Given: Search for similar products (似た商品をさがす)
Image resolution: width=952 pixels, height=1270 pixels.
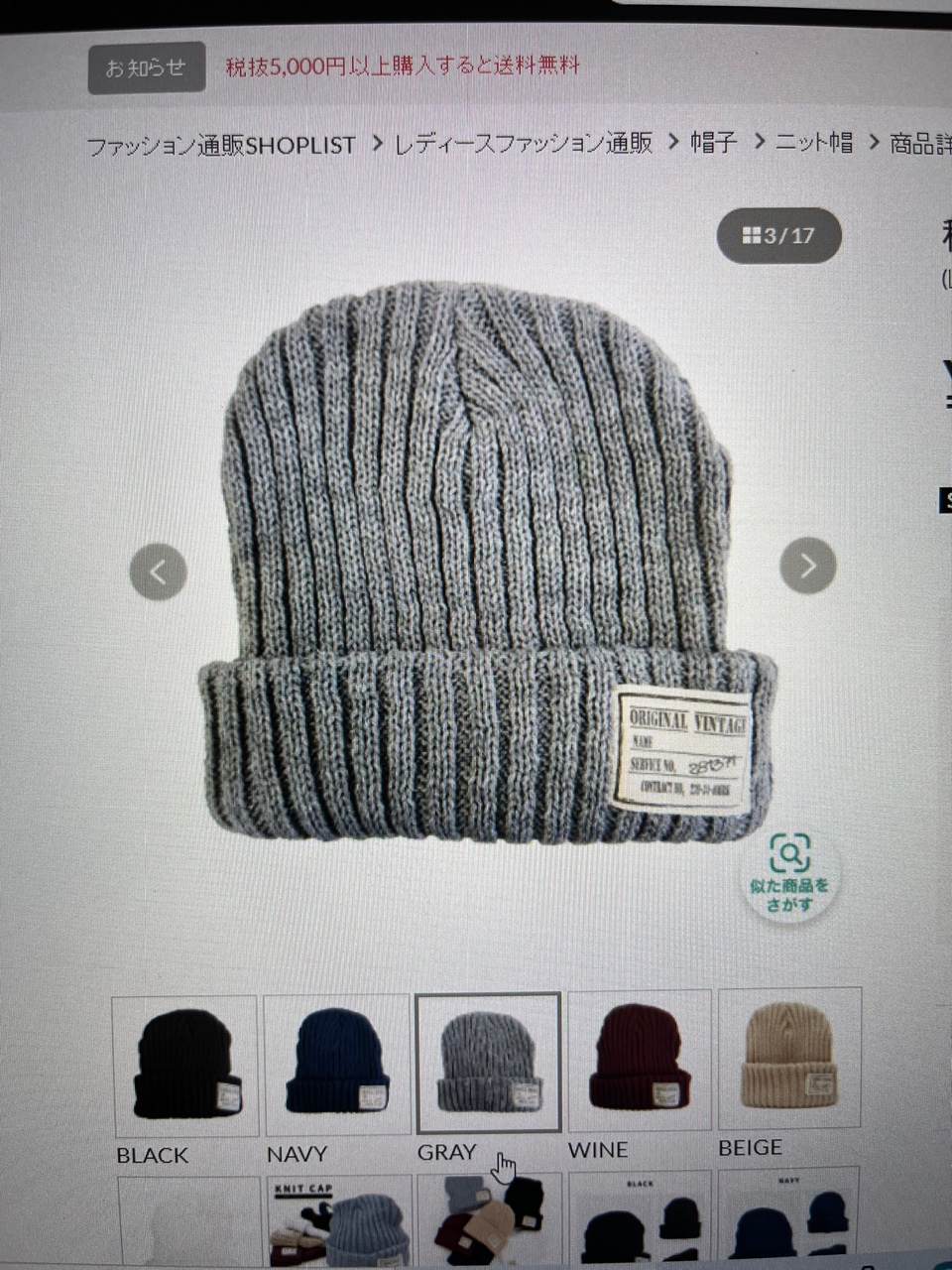Looking at the screenshot, I should tap(789, 875).
